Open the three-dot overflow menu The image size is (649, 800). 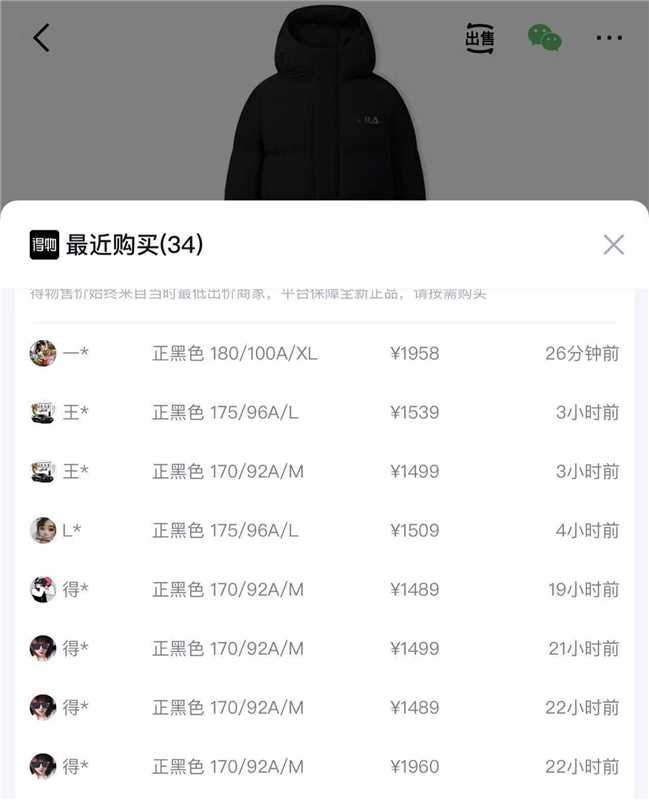point(609,38)
